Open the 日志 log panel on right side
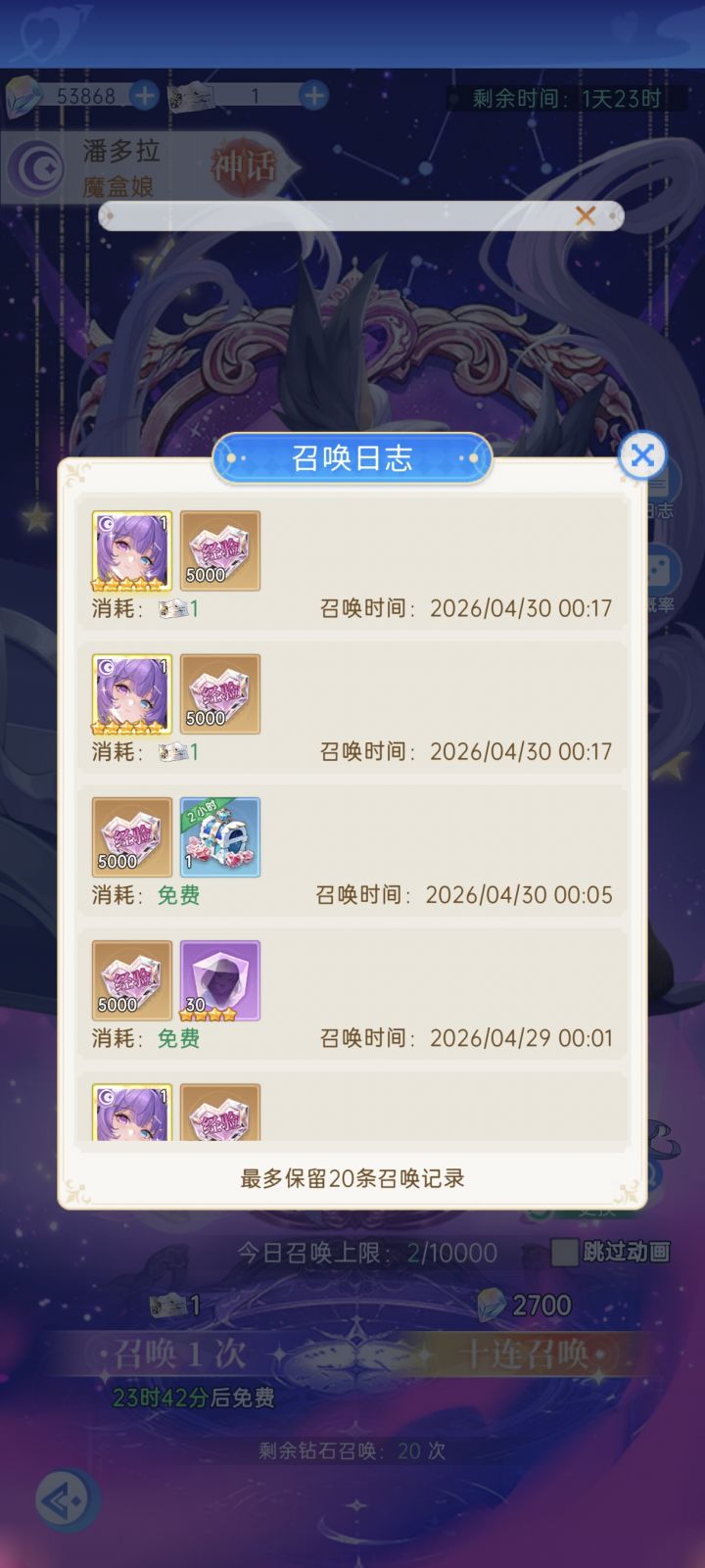Image resolution: width=705 pixels, height=1568 pixels. (662, 490)
